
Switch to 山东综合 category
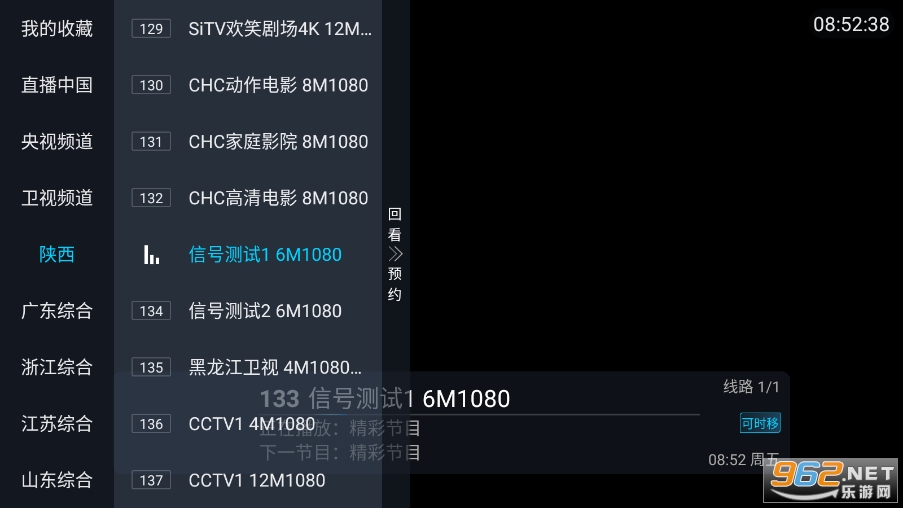click(57, 480)
